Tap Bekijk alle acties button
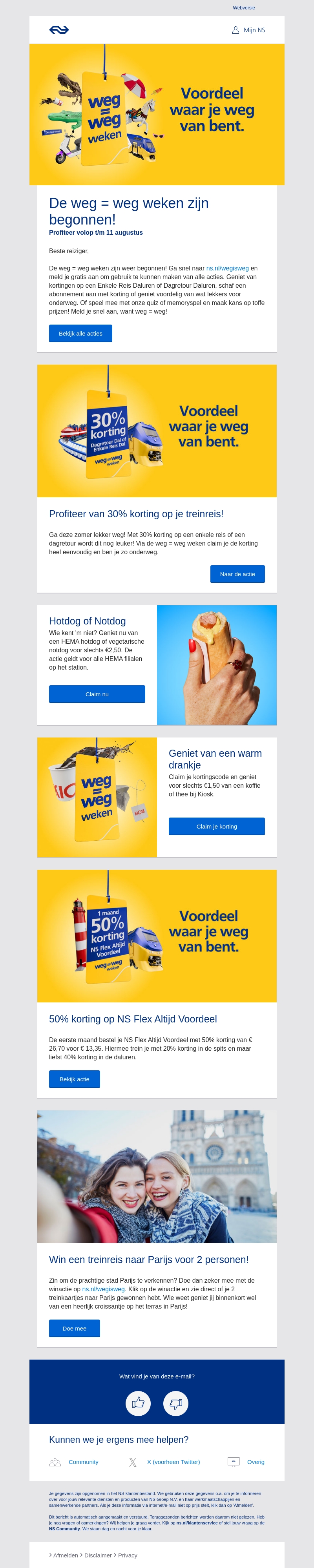This screenshot has height=1568, width=314. pos(80,334)
